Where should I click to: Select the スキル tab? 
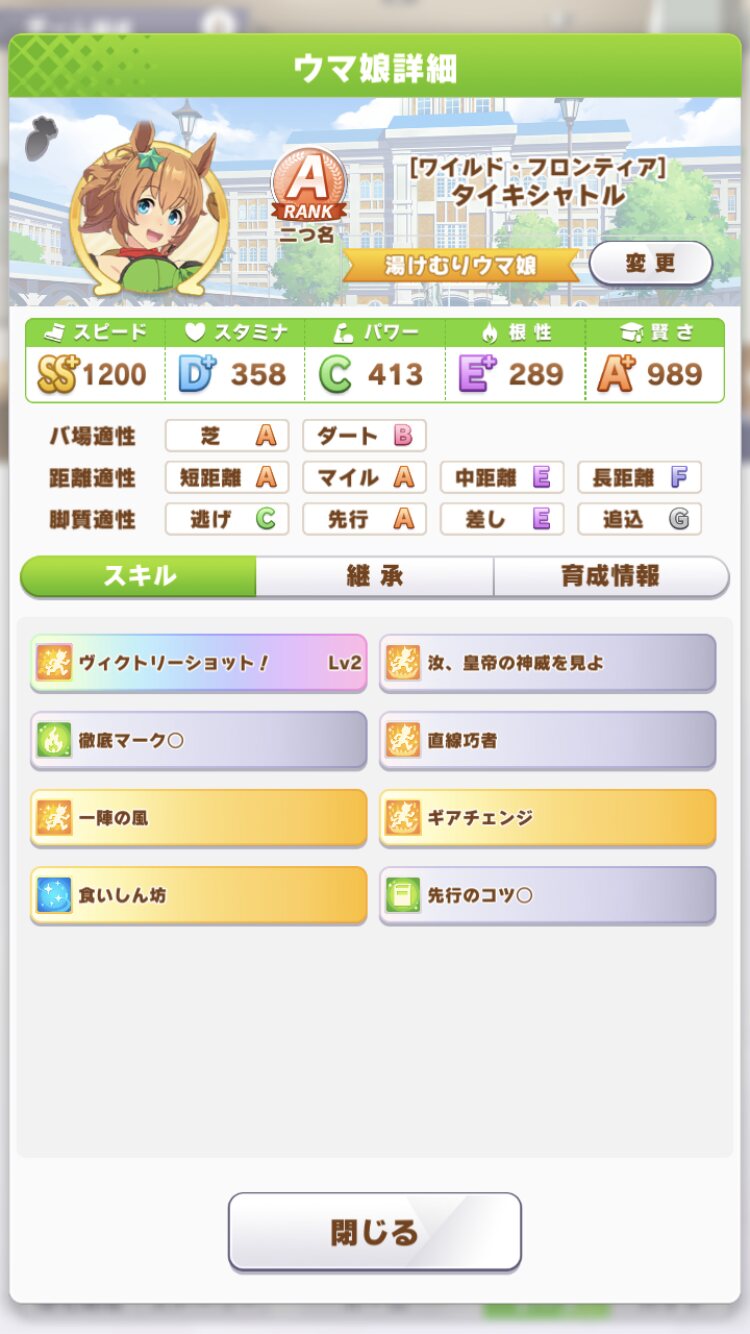(x=139, y=576)
